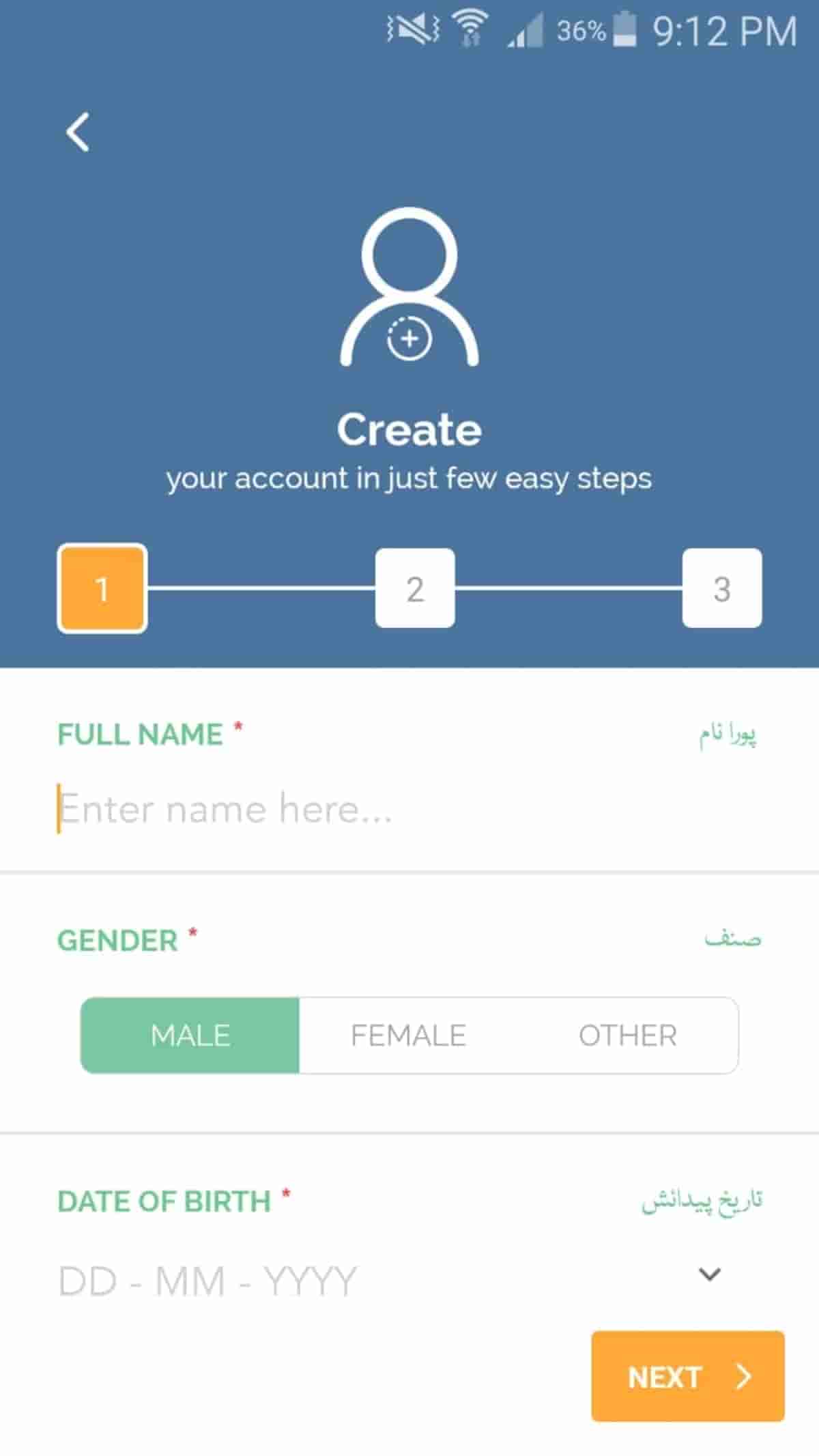Choose Female gender option
The width and height of the screenshot is (819, 1456).
pyautogui.click(x=409, y=1036)
